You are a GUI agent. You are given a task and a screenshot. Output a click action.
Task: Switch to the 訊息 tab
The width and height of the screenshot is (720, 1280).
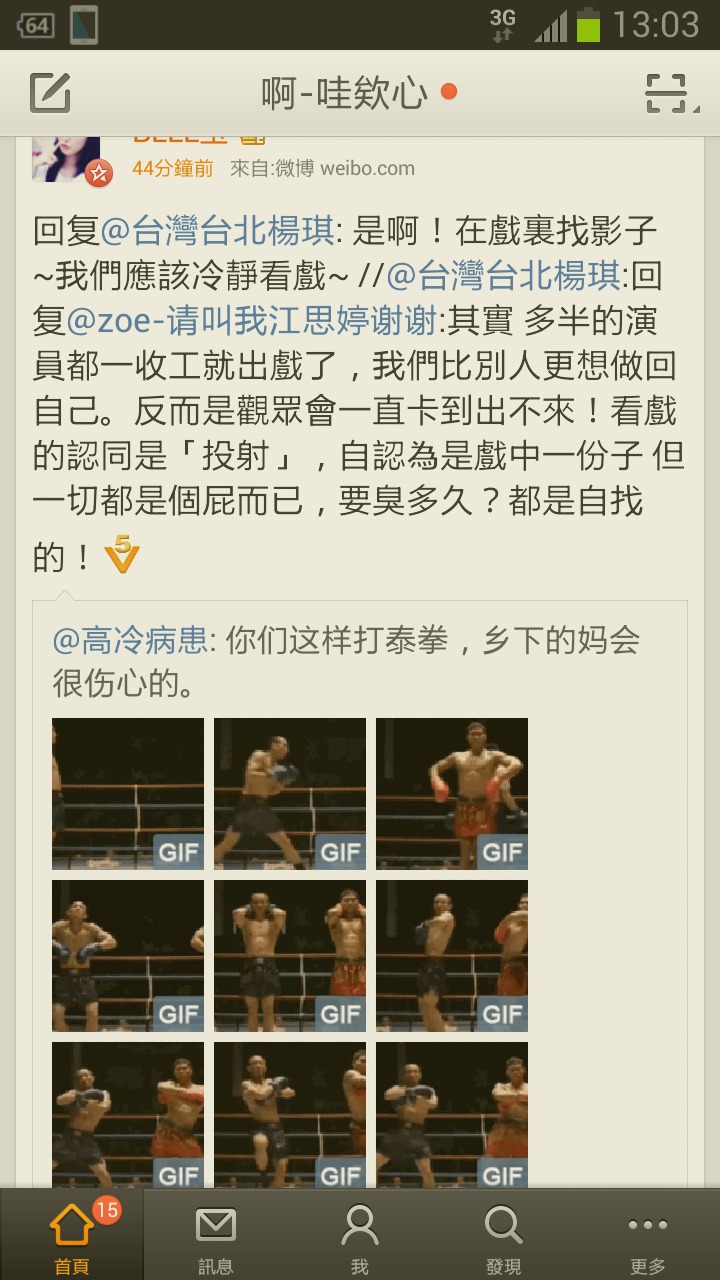tap(216, 1236)
